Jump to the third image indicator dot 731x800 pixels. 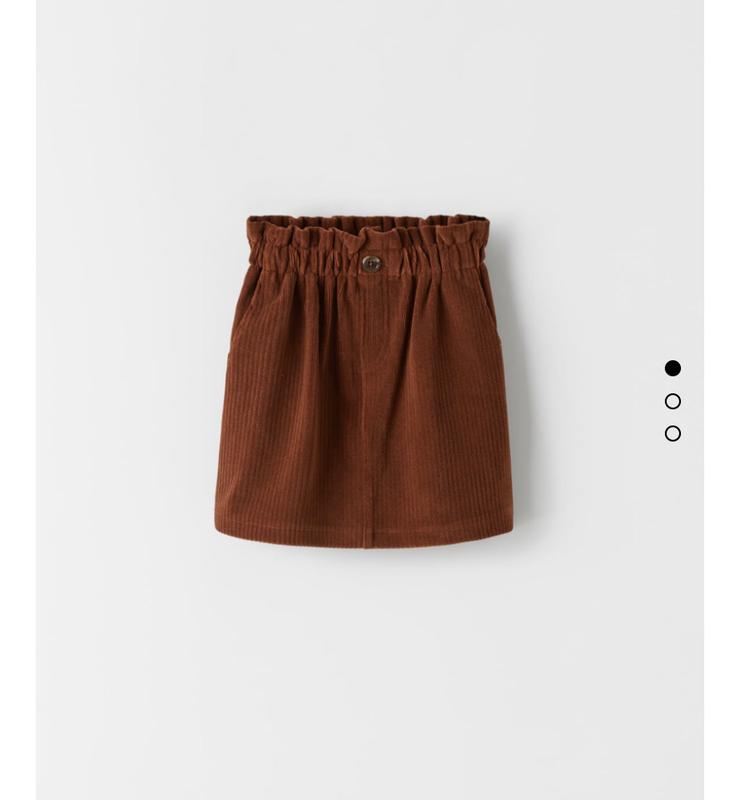673,433
